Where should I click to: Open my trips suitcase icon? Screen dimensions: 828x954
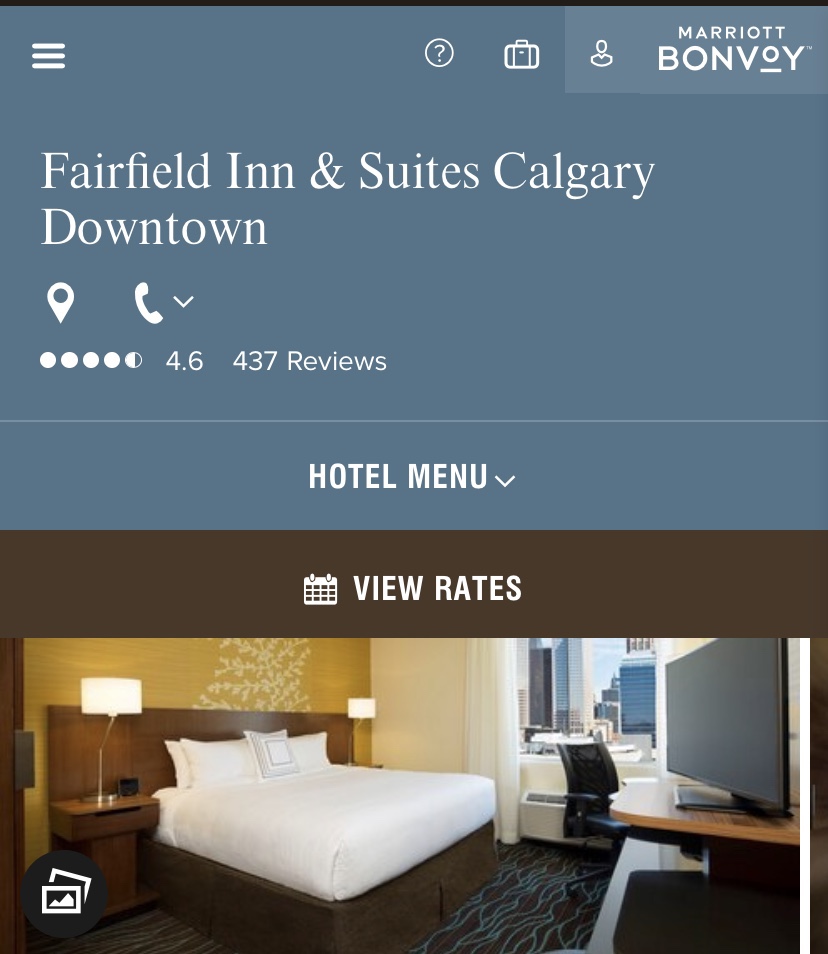[x=521, y=54]
